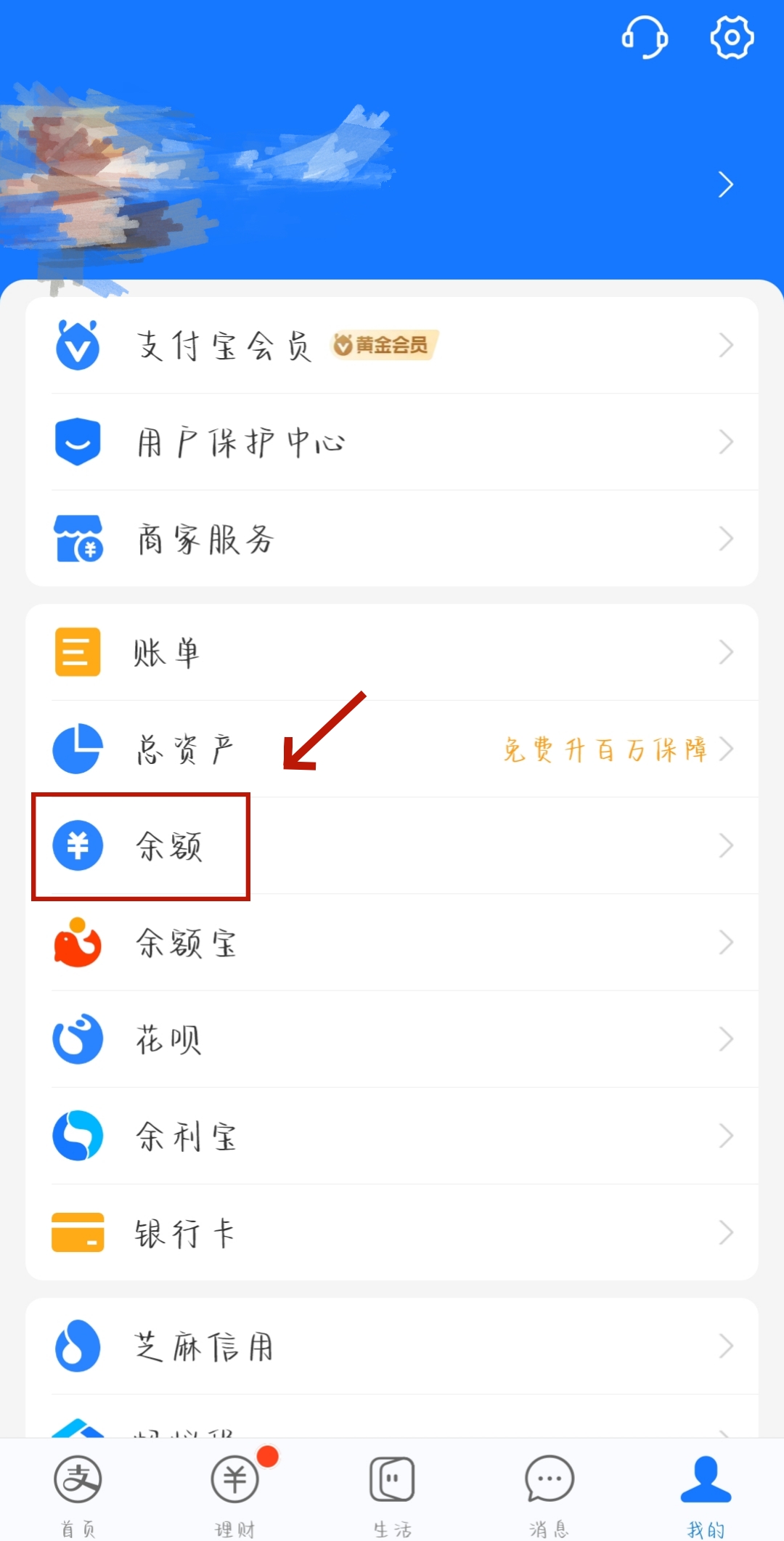
Task: Open 芝麻信用 credit score
Action: tap(392, 1346)
